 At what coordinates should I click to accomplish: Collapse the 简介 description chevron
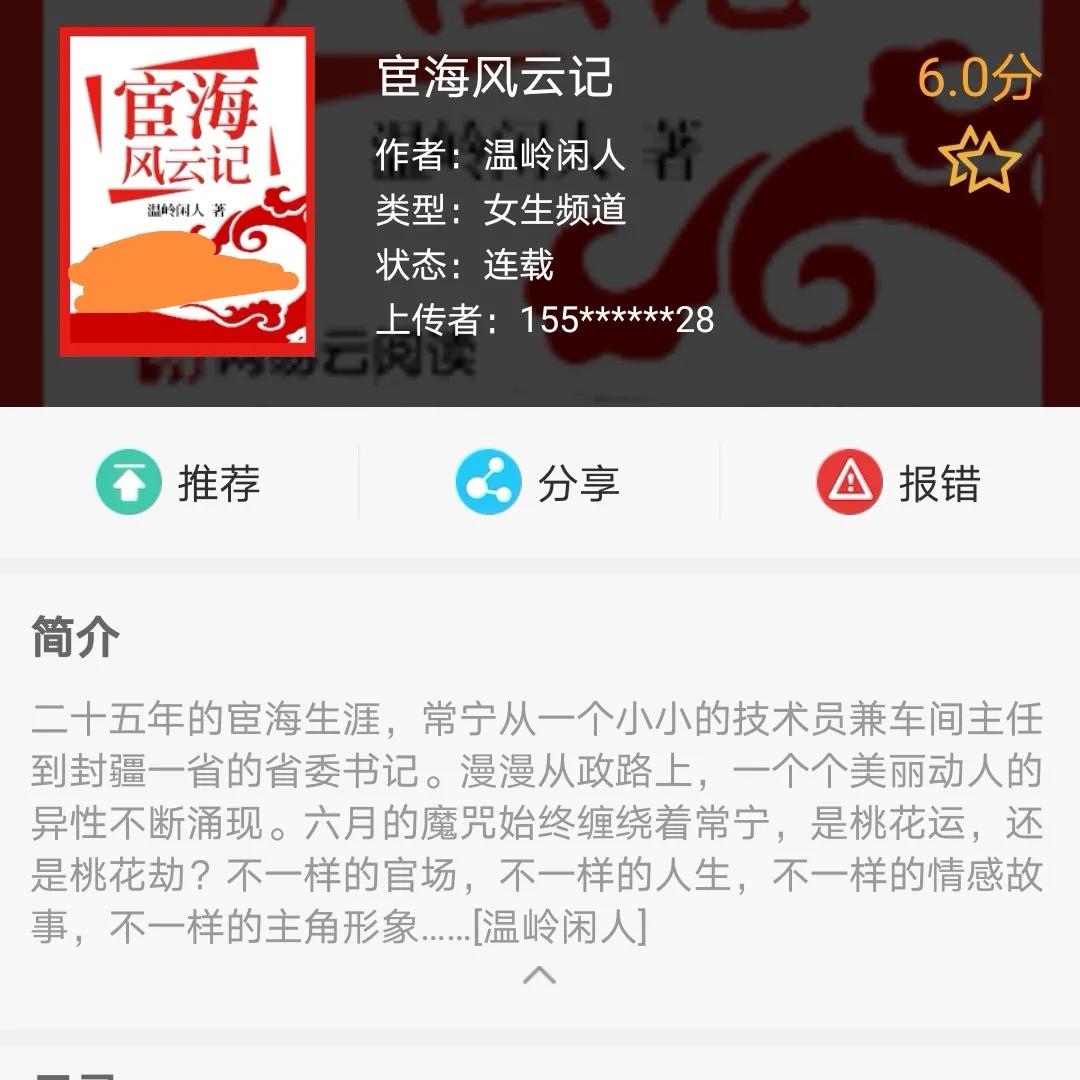point(539,975)
